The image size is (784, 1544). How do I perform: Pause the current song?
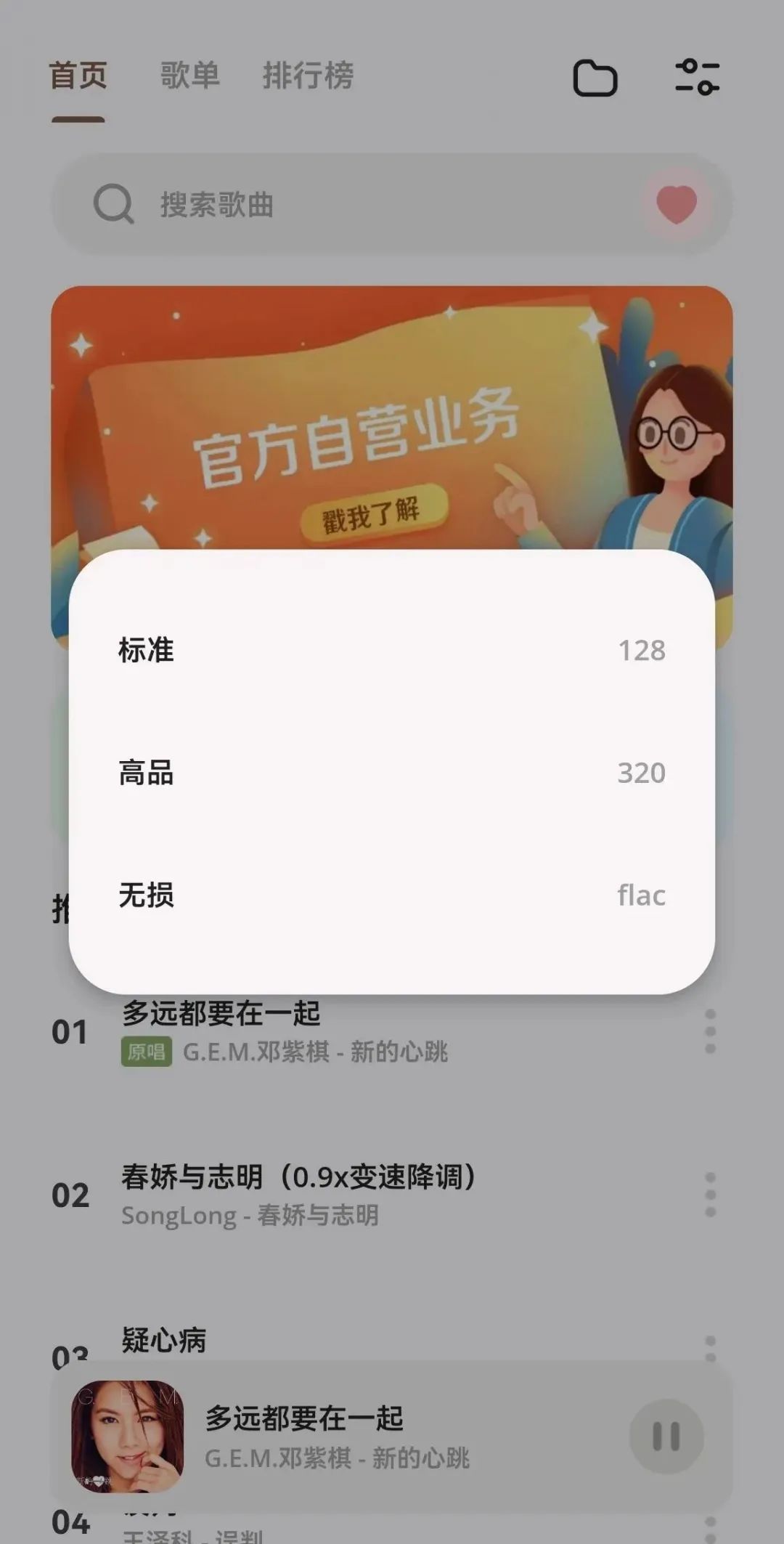point(666,1437)
